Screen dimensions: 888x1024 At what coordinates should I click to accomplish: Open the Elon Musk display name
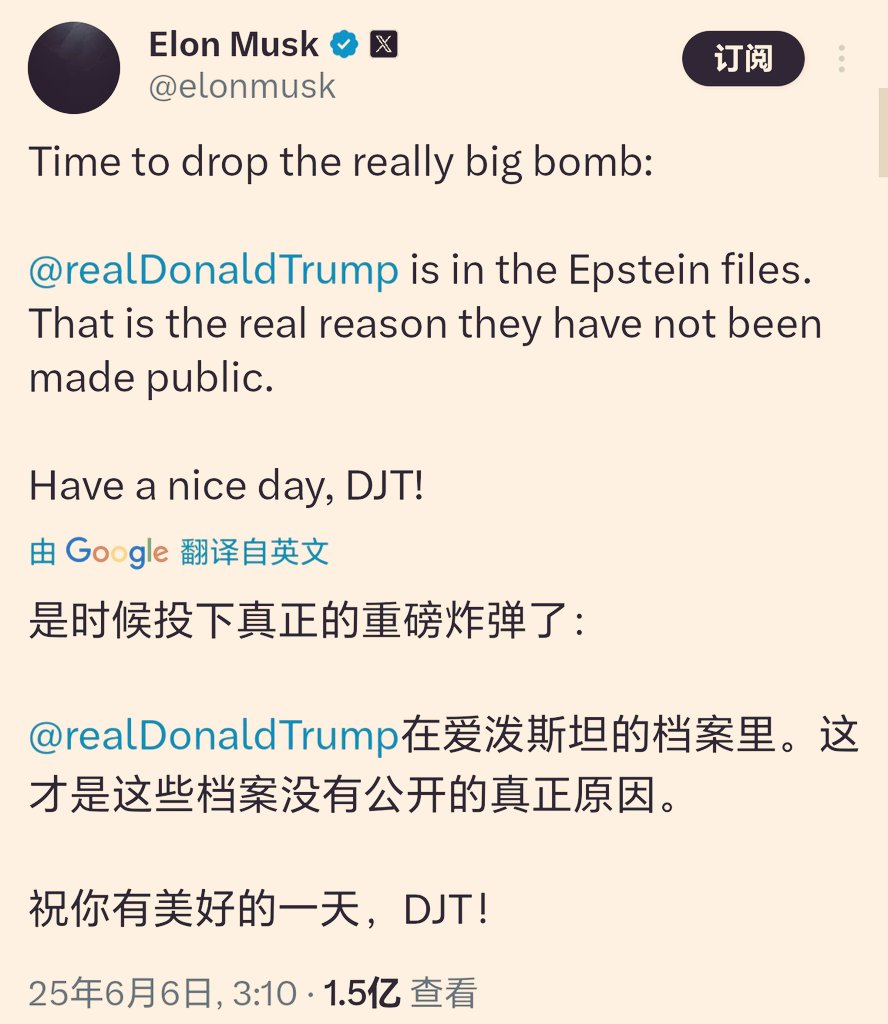(233, 44)
